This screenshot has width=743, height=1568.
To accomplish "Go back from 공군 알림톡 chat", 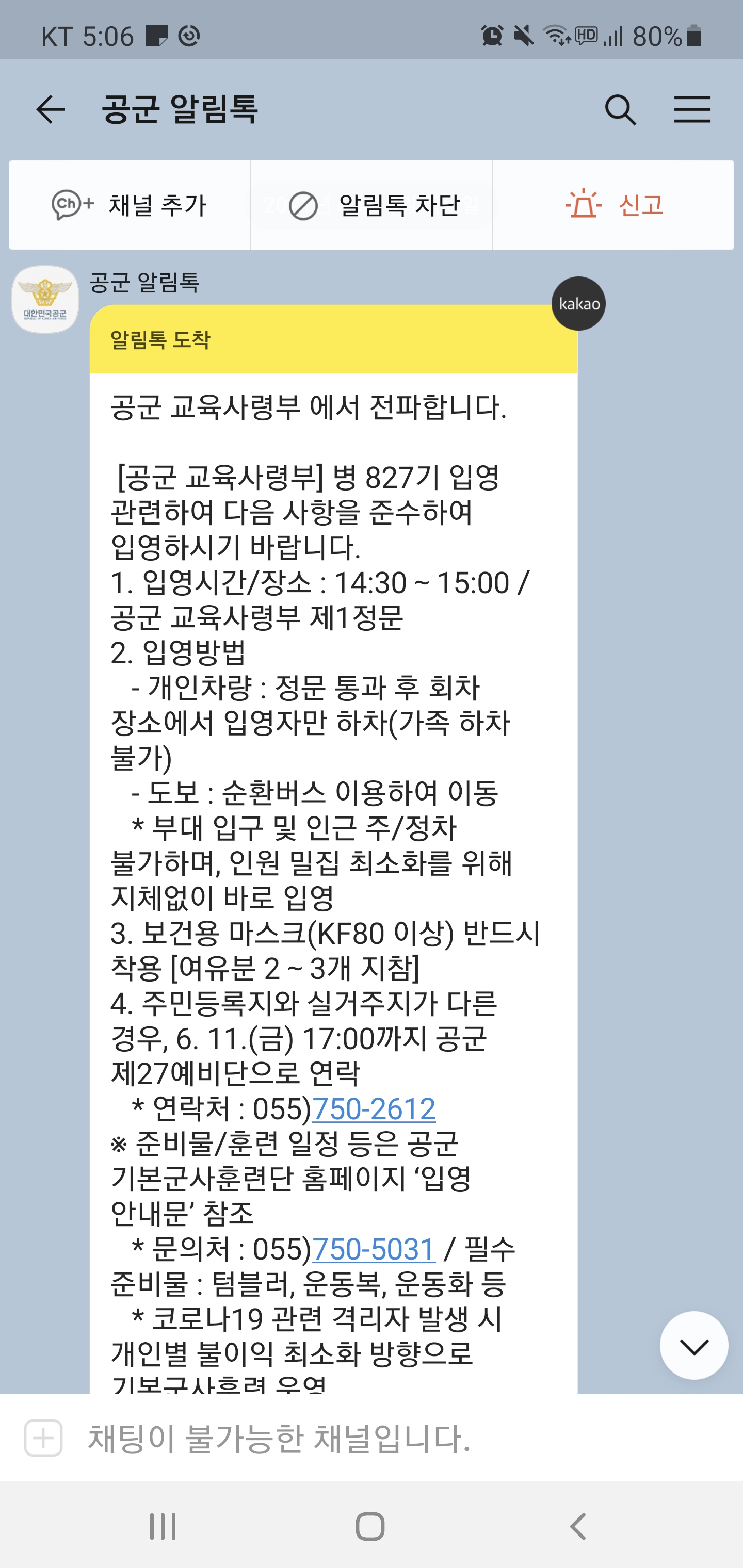I will click(50, 109).
